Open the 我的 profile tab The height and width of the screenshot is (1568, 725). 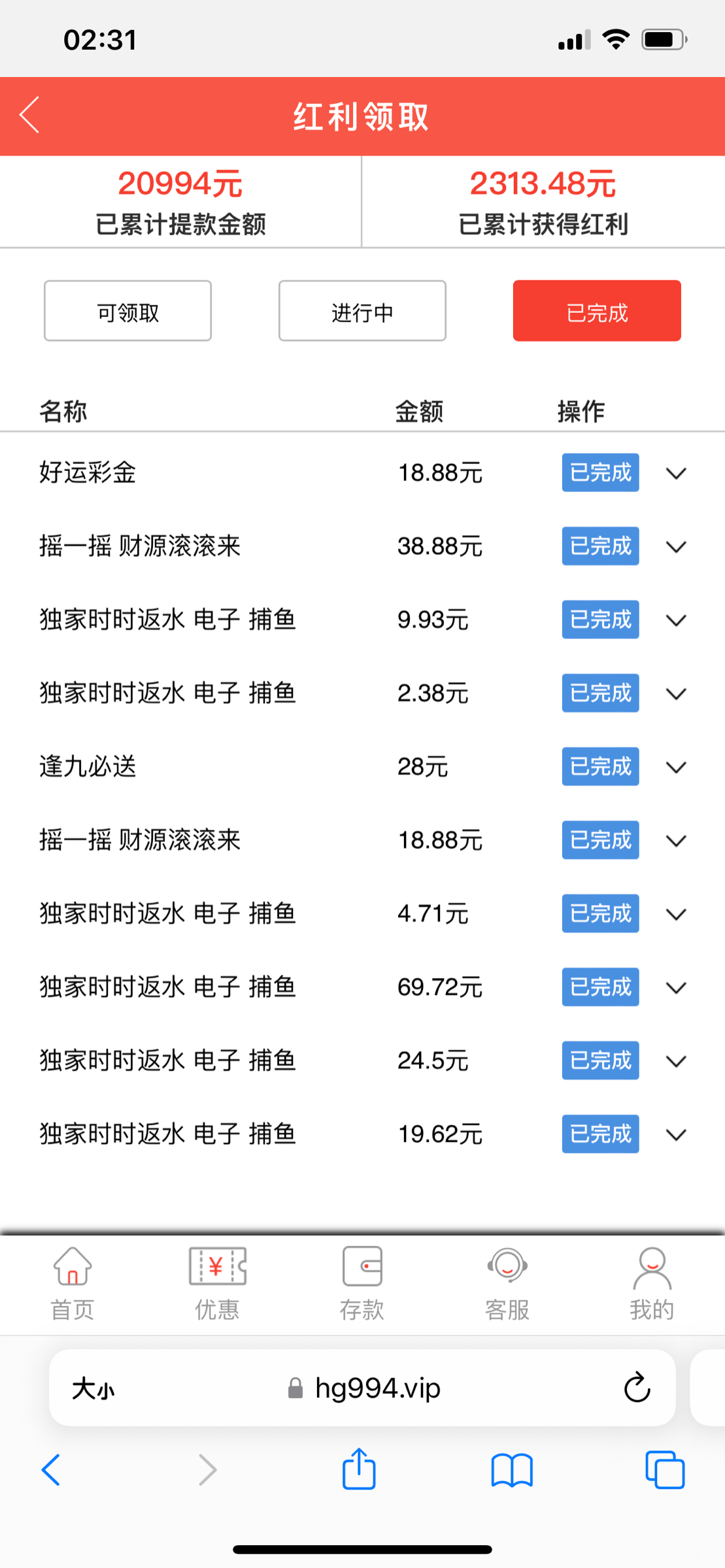[651, 1283]
